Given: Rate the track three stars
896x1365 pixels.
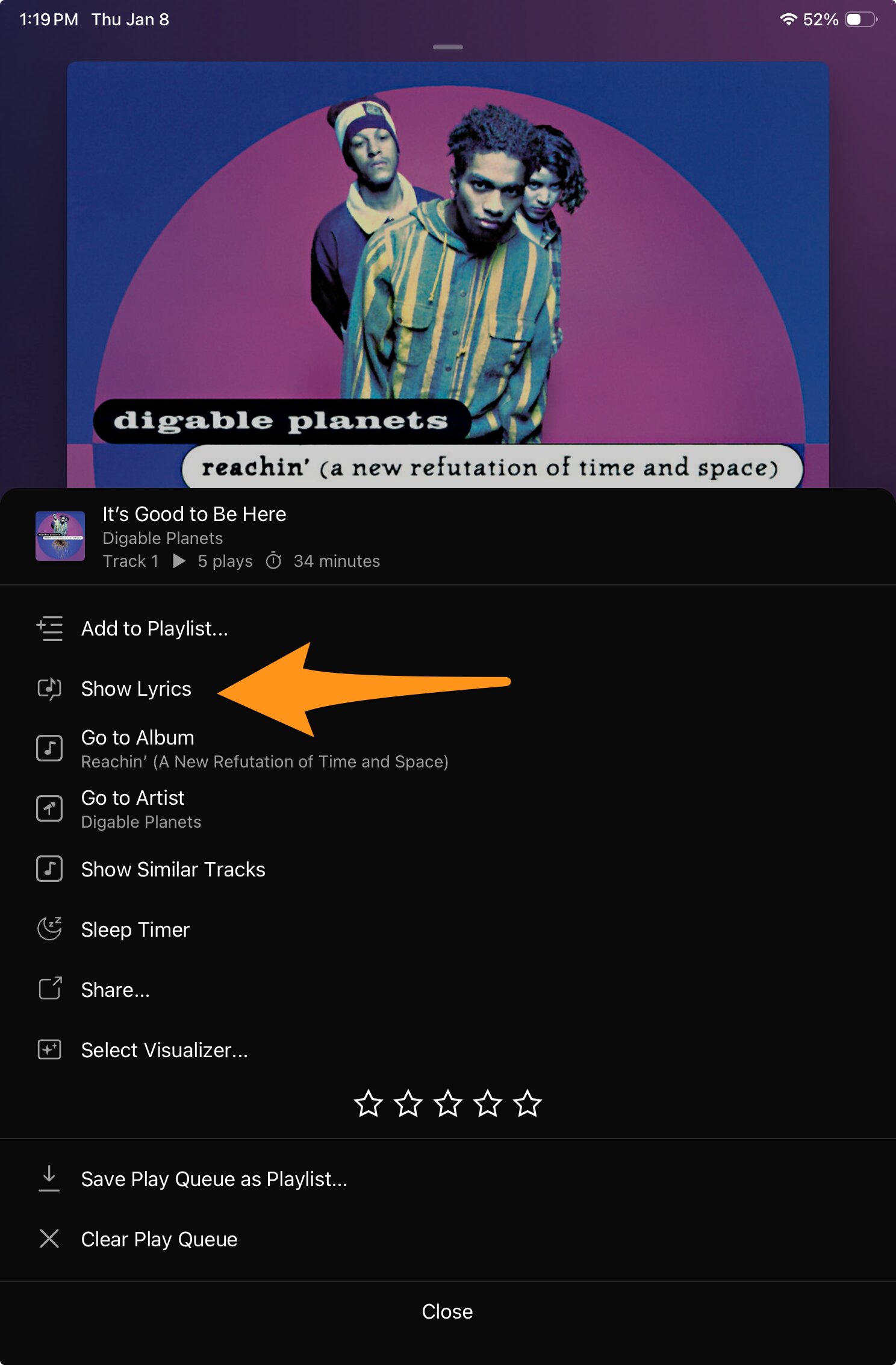Looking at the screenshot, I should click(x=448, y=1104).
